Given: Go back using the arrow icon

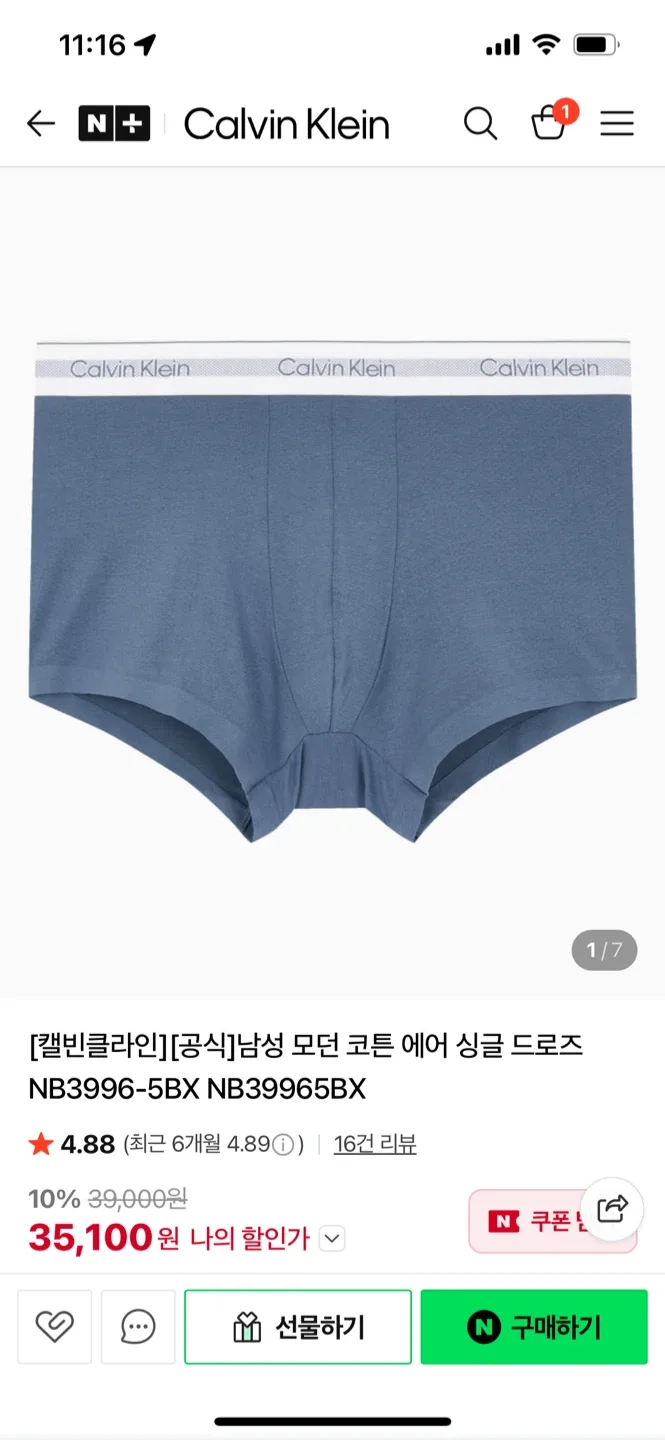Looking at the screenshot, I should tap(41, 124).
